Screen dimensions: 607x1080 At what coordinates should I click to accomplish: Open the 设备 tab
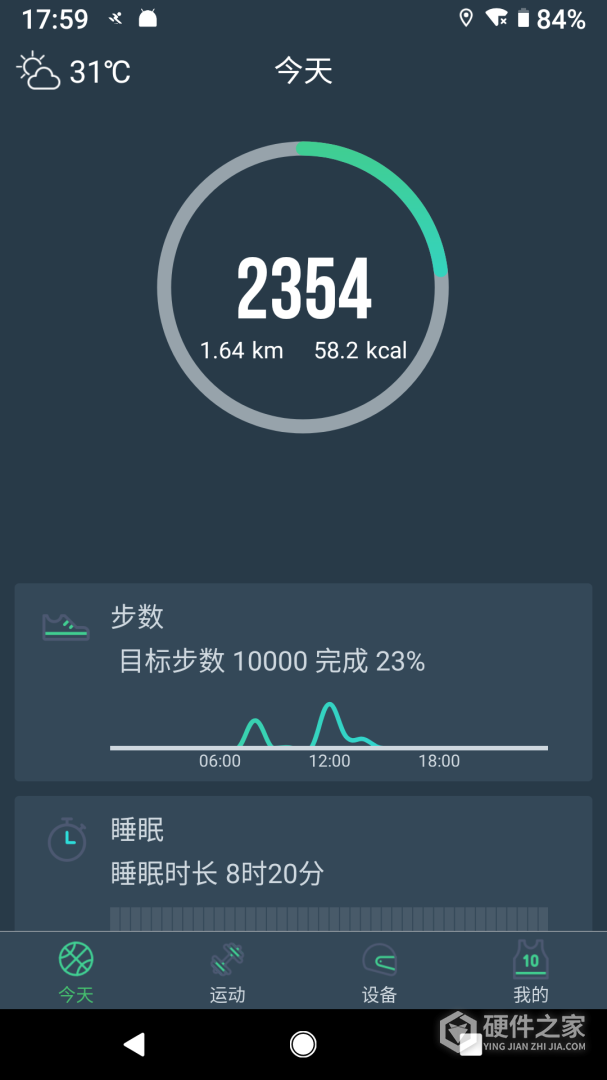pyautogui.click(x=380, y=971)
